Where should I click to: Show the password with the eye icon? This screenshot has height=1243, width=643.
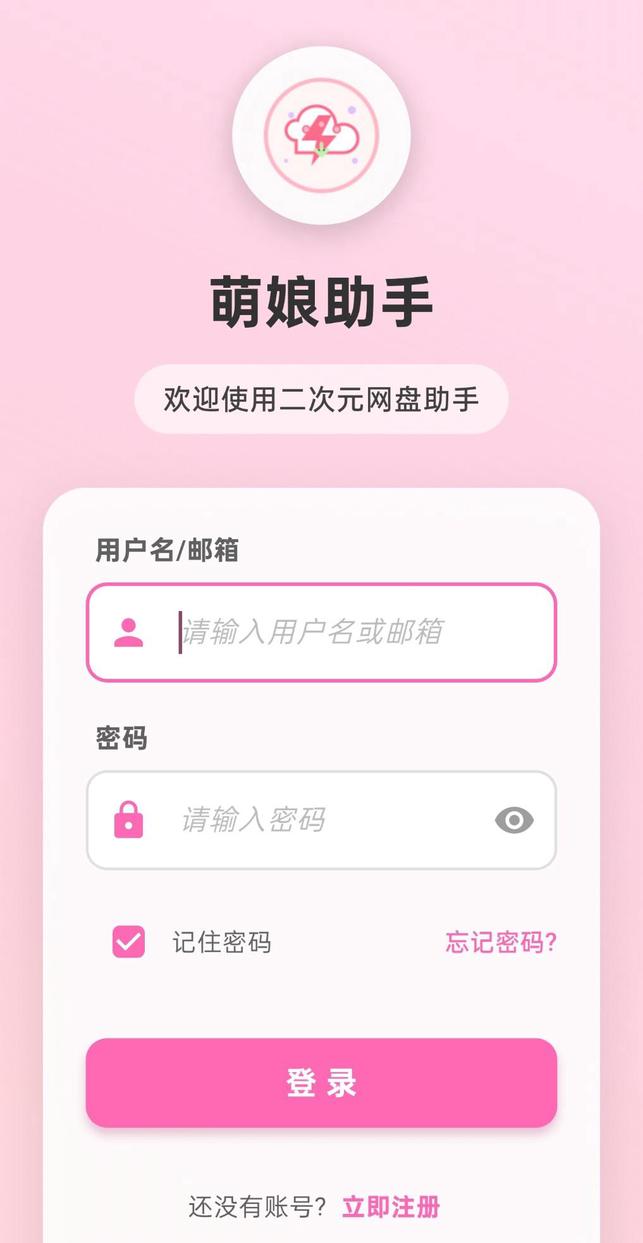coord(514,820)
